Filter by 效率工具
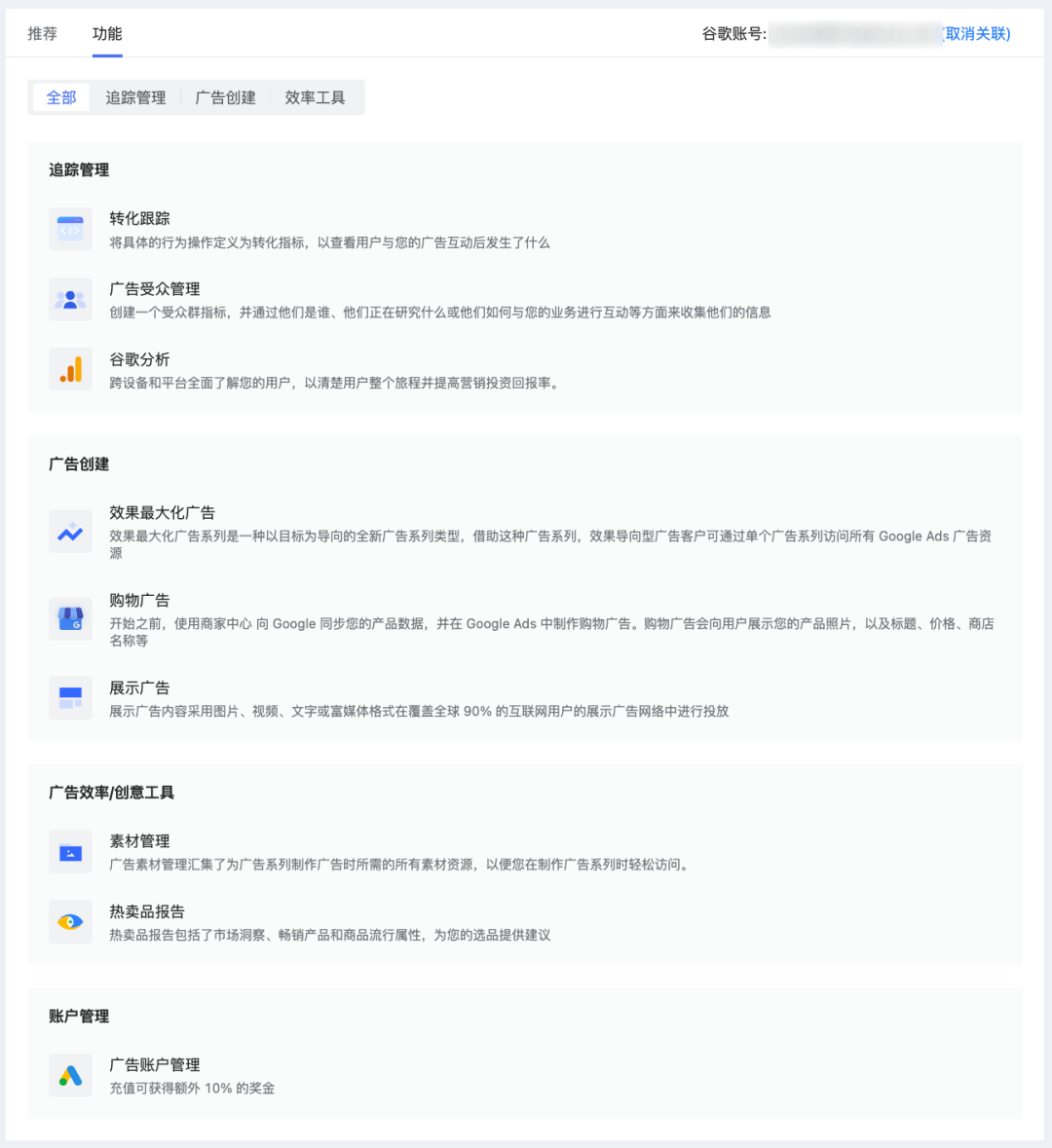 (315, 97)
